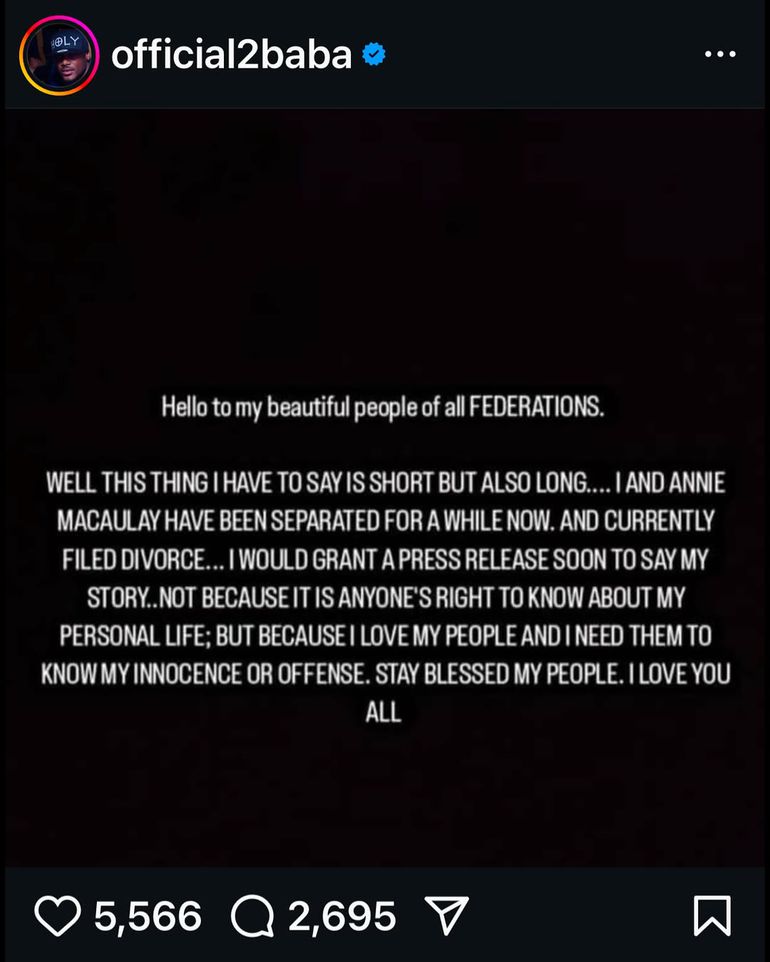
Task: Like this post with the heart icon
Action: [x=60, y=916]
